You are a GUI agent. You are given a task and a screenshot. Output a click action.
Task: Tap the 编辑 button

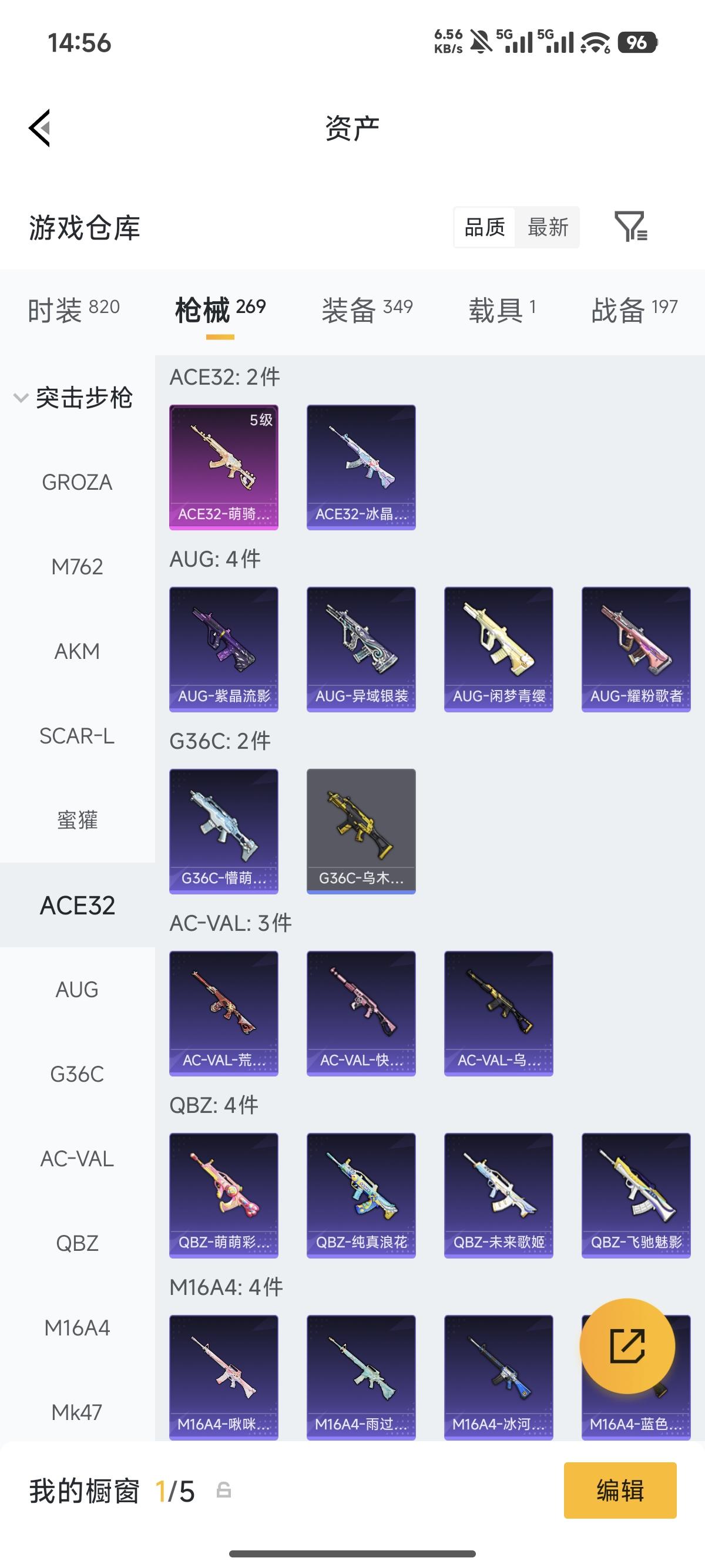click(620, 1490)
